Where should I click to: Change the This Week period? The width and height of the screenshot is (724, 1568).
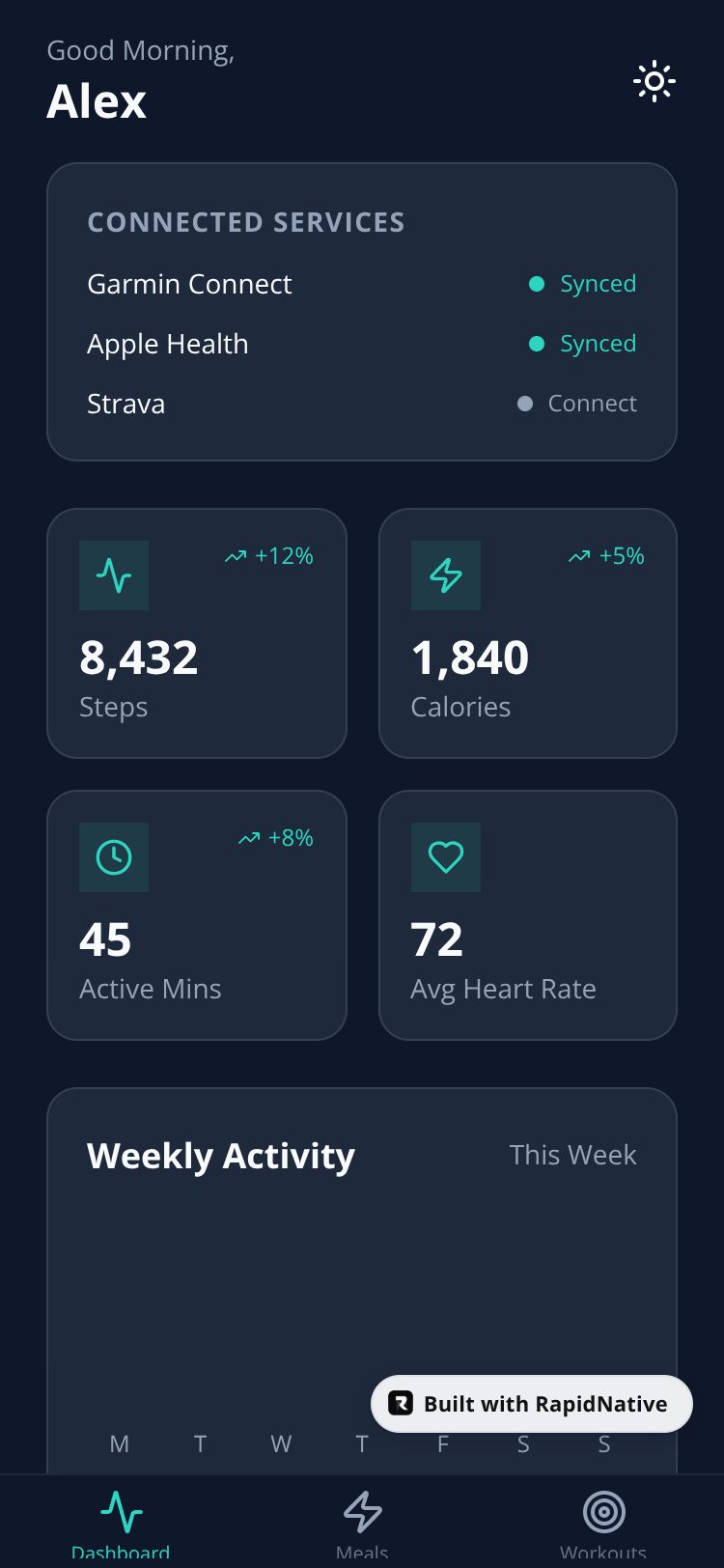click(572, 1155)
